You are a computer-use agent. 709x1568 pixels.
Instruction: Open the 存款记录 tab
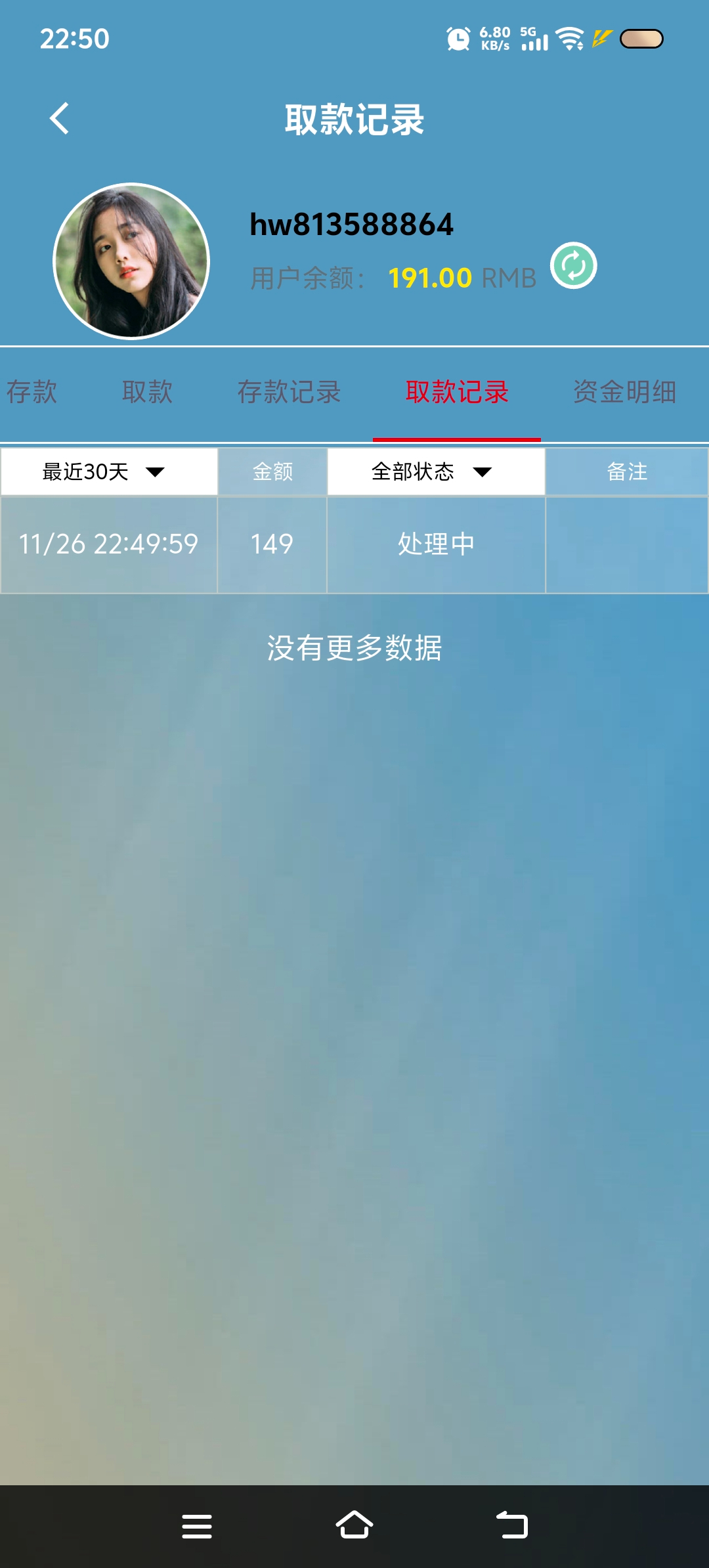tap(289, 392)
